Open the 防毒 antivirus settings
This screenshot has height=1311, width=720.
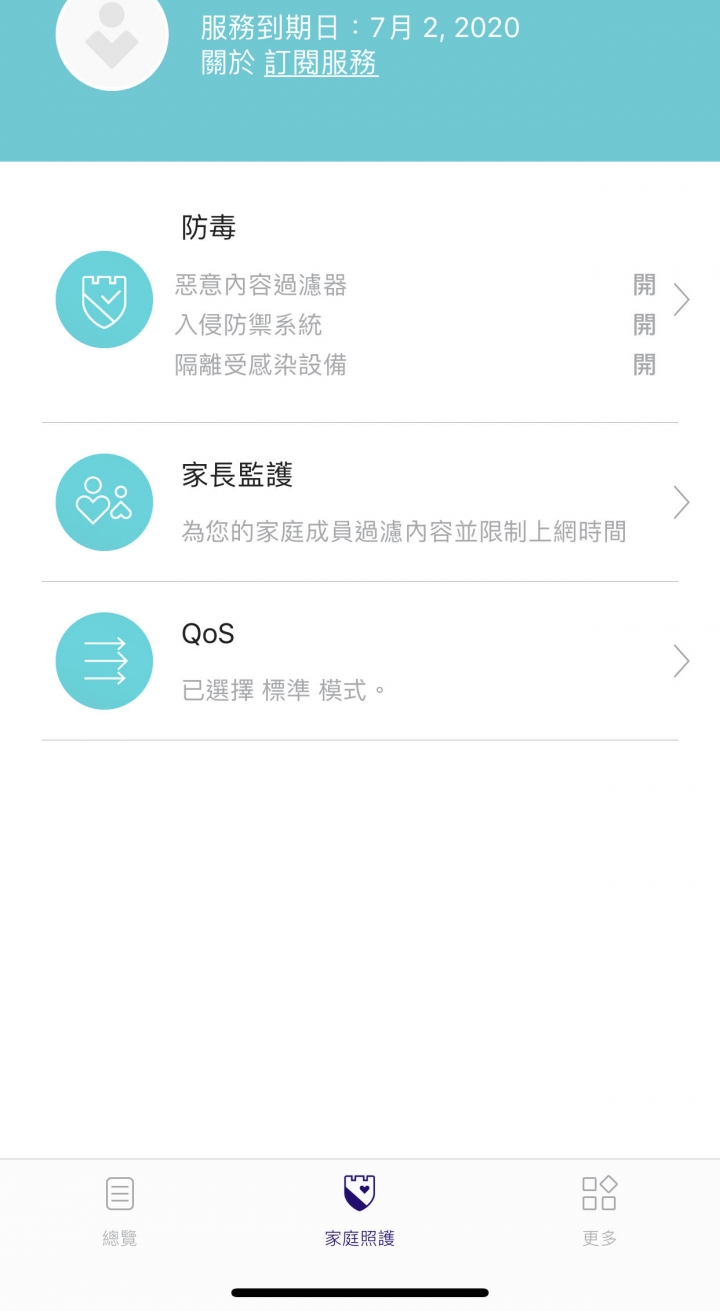click(360, 300)
